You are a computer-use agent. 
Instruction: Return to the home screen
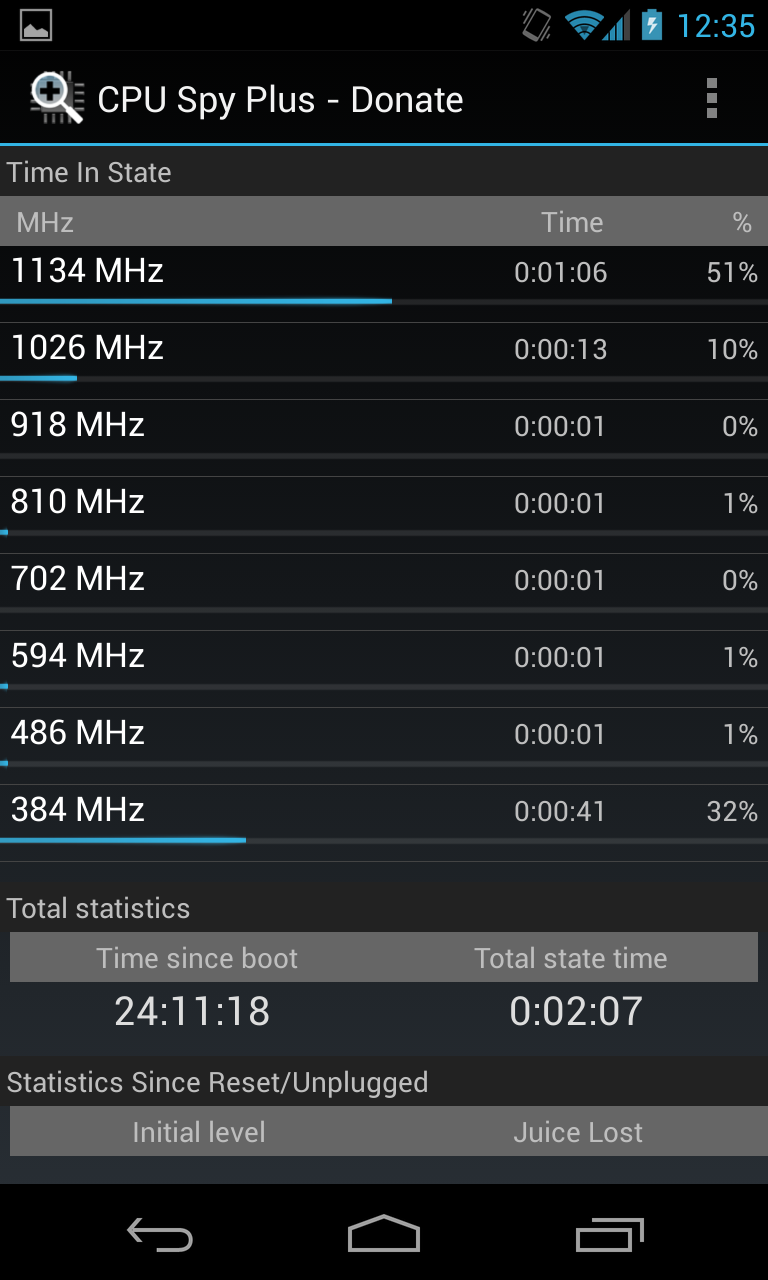(384, 1234)
